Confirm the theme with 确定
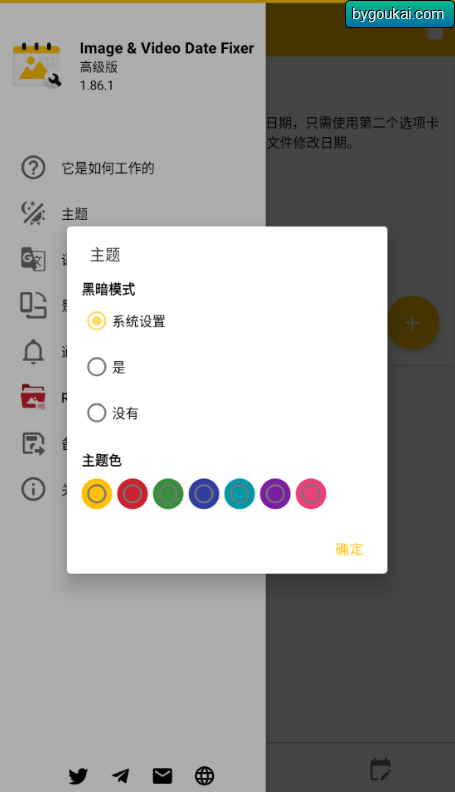Screen dimensions: 455x792 click(349, 549)
